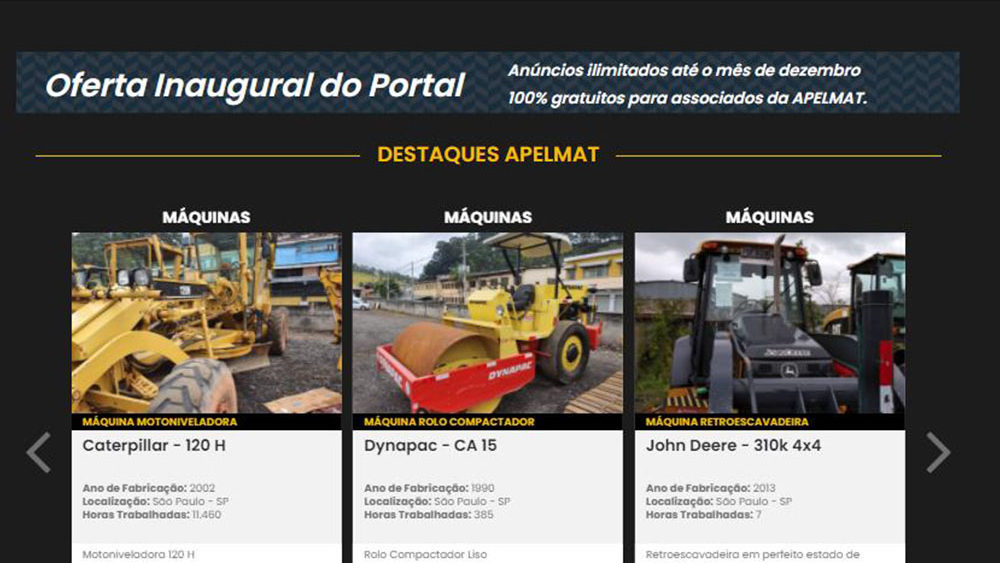The image size is (1000, 563).
Task: Open the Dynapac CA 15 listing
Action: [x=430, y=445]
